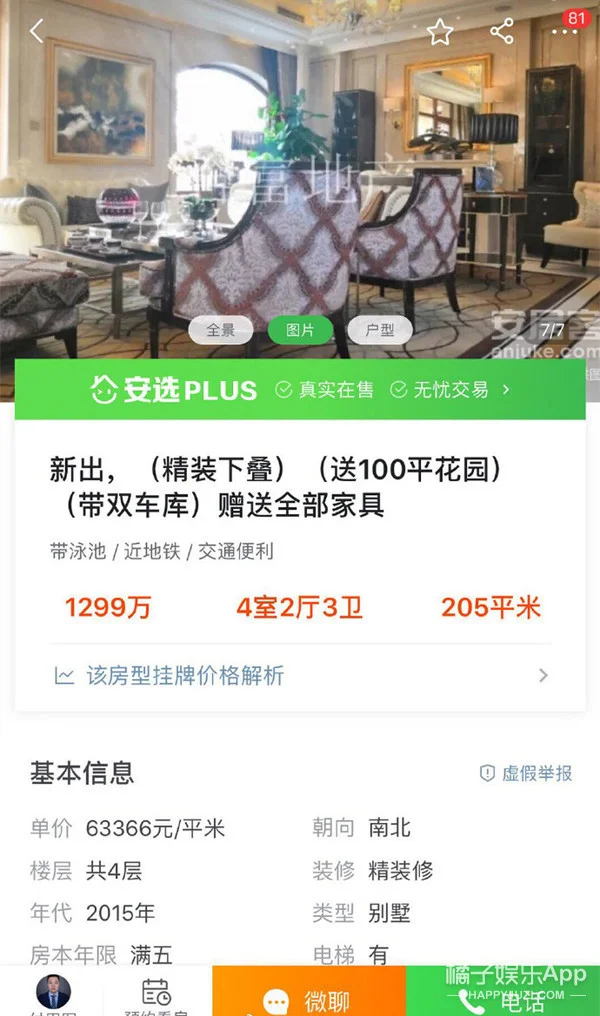600x1016 pixels.
Task: Switch to the 全景 panorama view
Action: (x=220, y=330)
